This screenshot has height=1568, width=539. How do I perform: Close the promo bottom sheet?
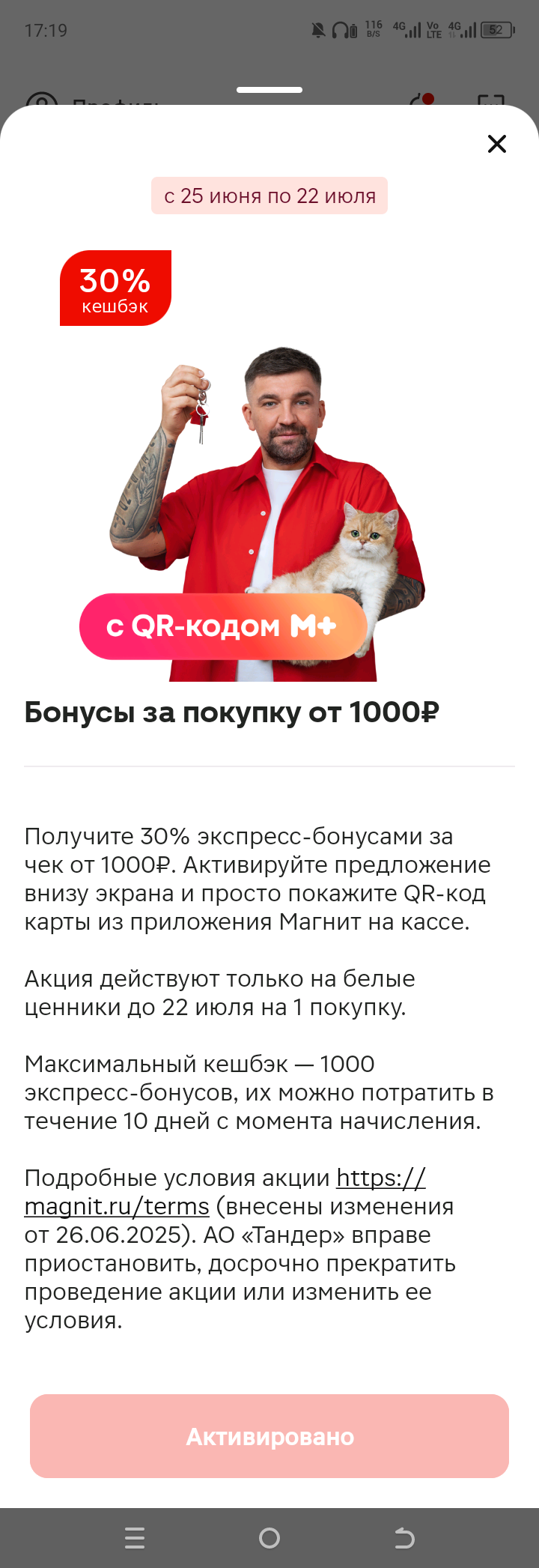point(497,144)
